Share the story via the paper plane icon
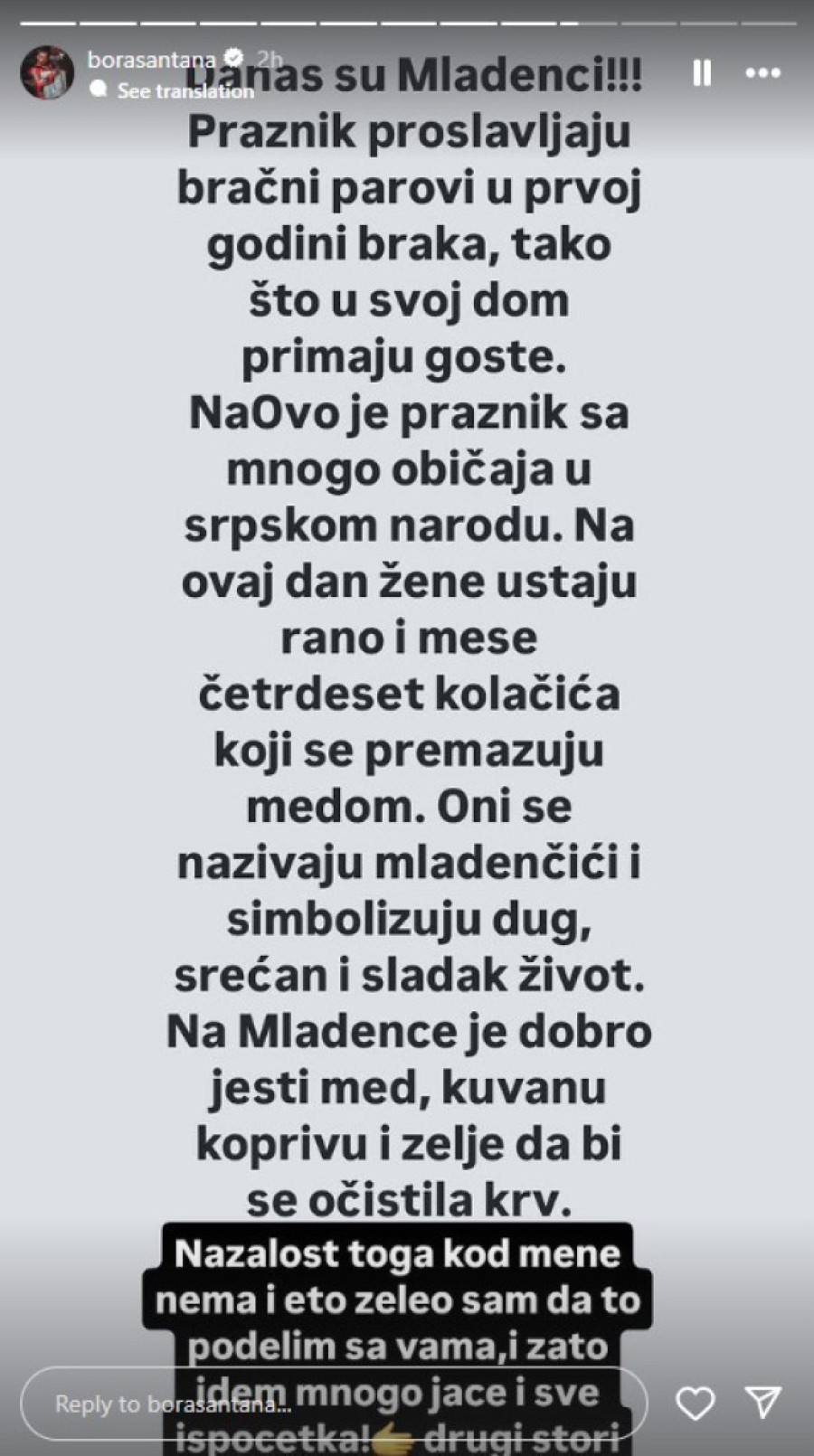 [762, 1402]
